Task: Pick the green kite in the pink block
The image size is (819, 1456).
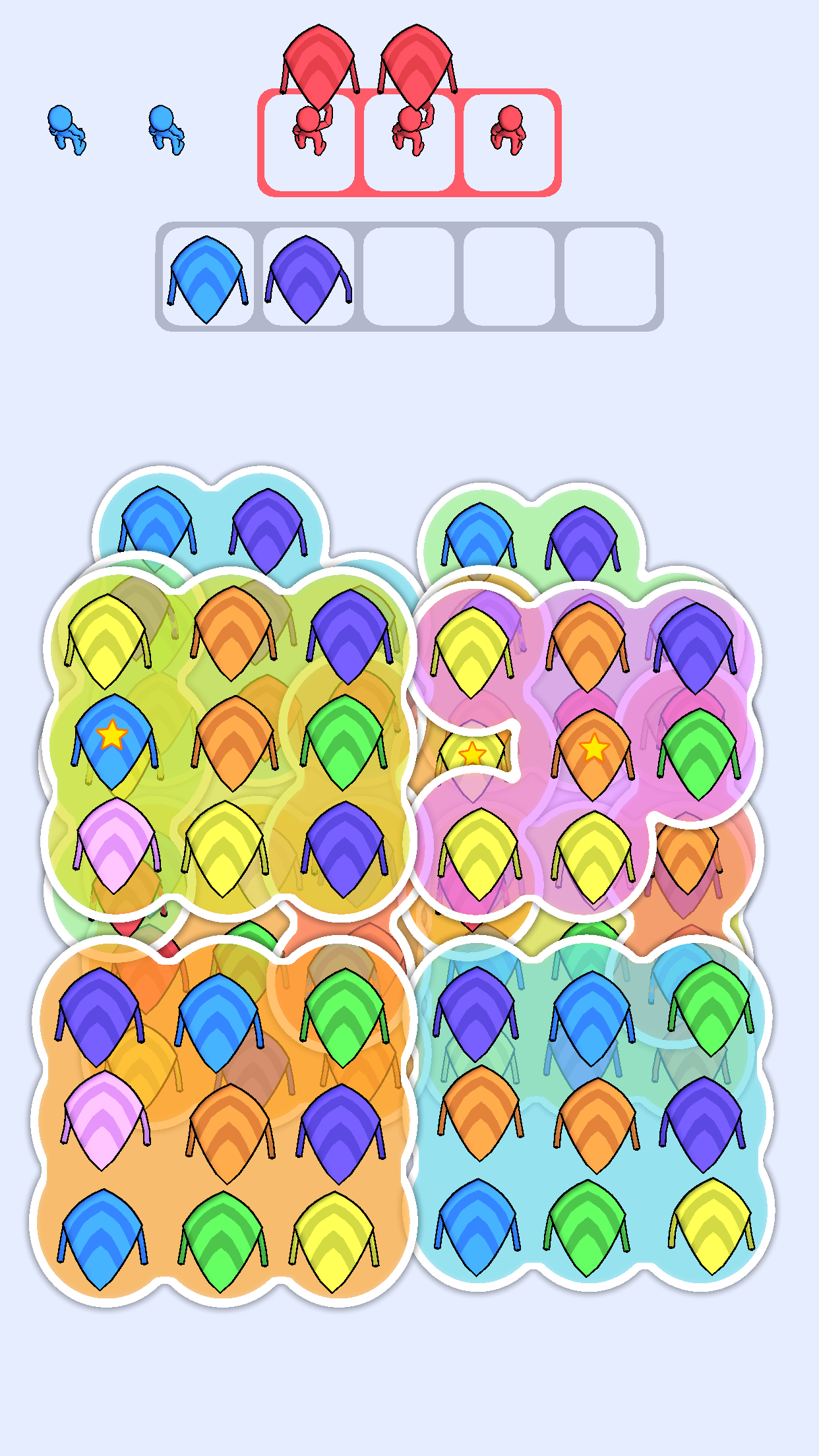Action: pos(699,753)
